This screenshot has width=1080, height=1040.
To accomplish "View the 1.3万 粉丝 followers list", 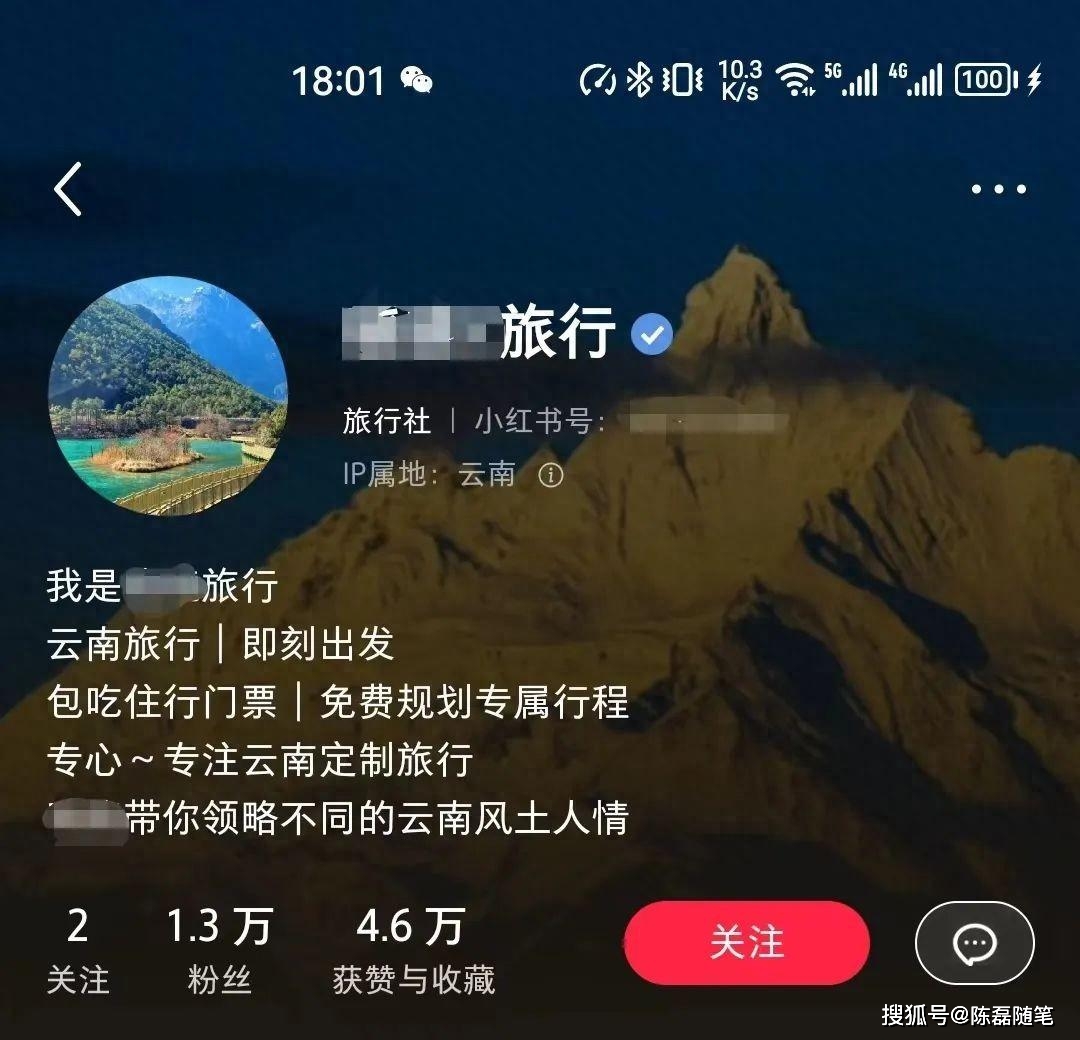I will point(218,951).
